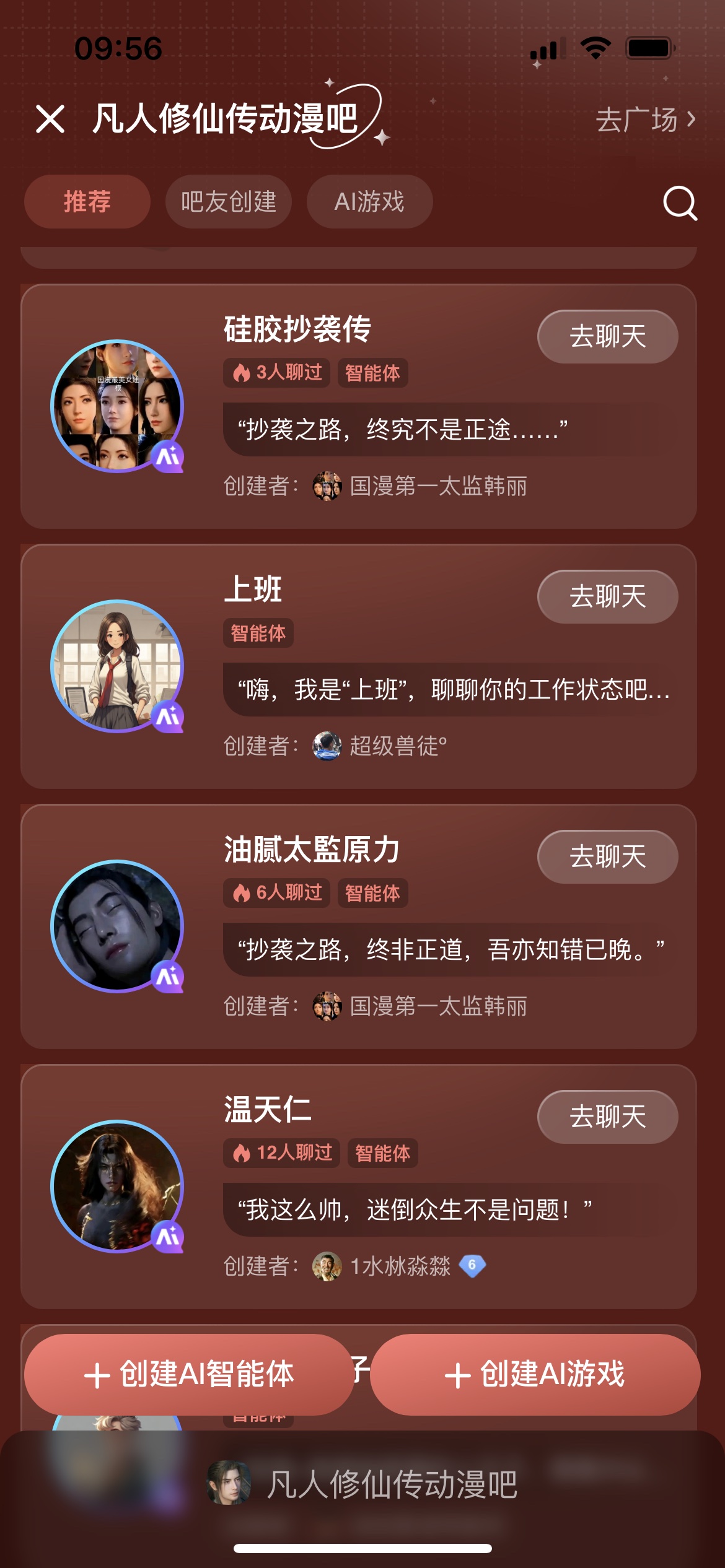
Task: Start chatting with 上班 agent
Action: click(607, 596)
